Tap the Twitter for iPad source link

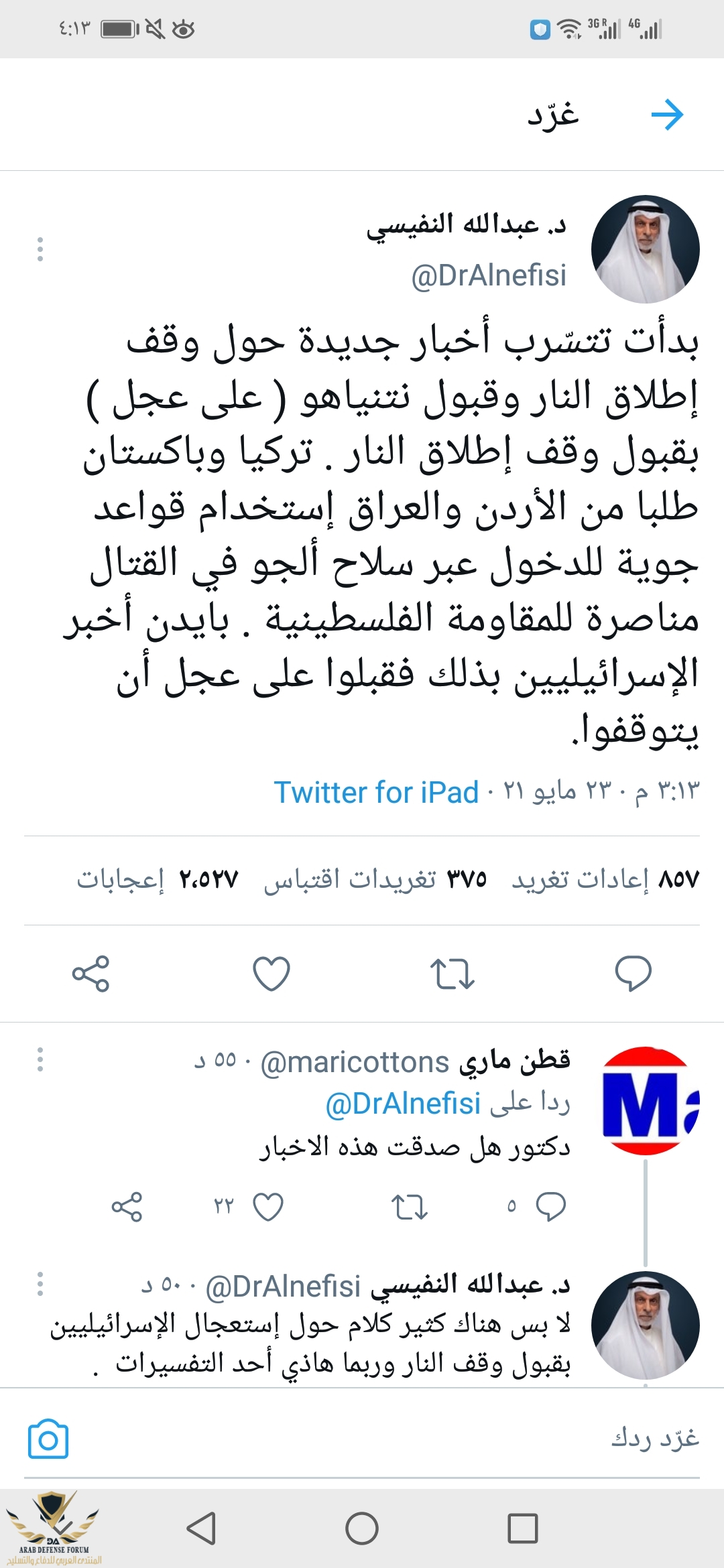click(376, 792)
